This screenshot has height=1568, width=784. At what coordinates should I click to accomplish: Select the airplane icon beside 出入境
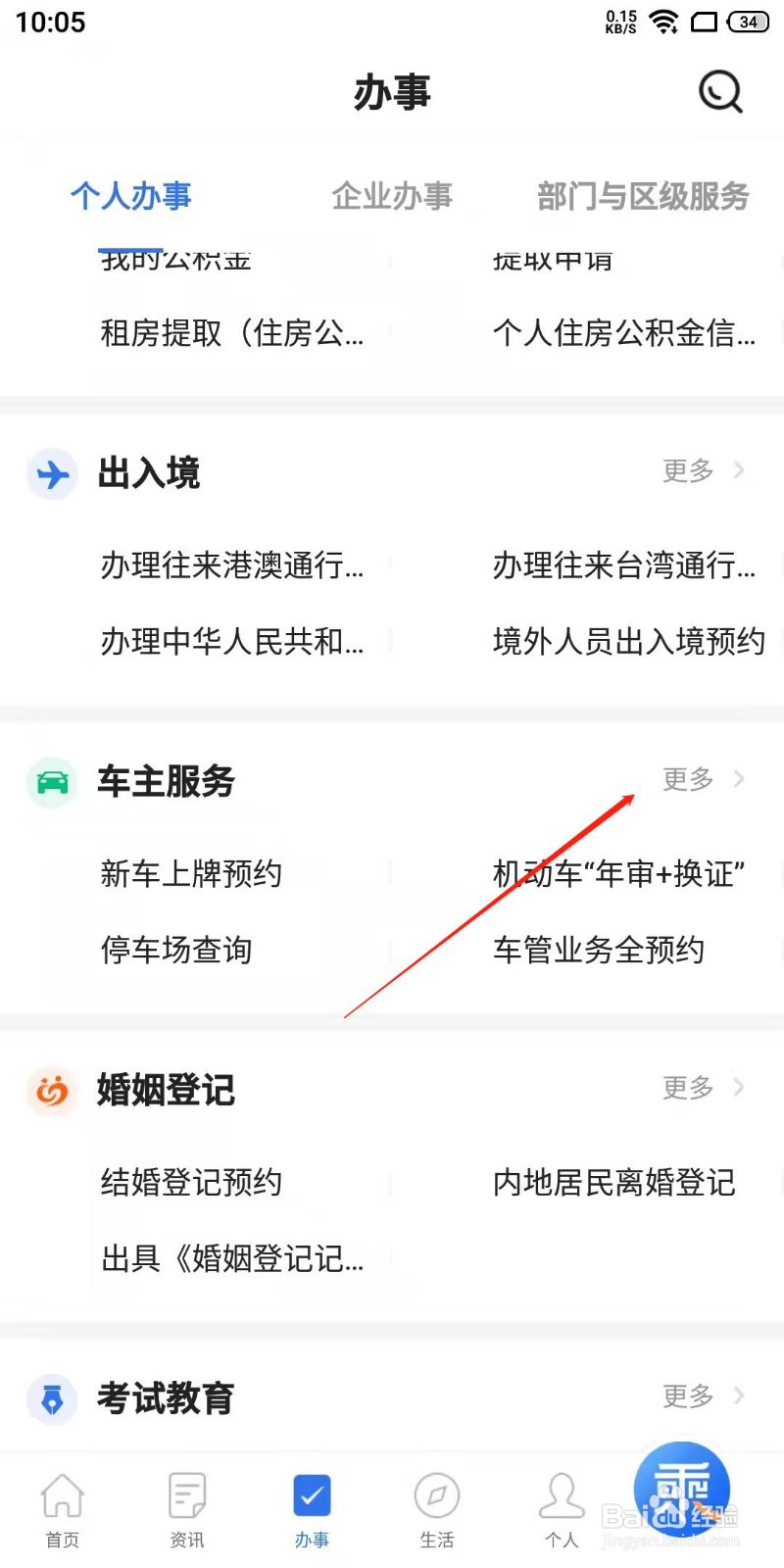[51, 473]
